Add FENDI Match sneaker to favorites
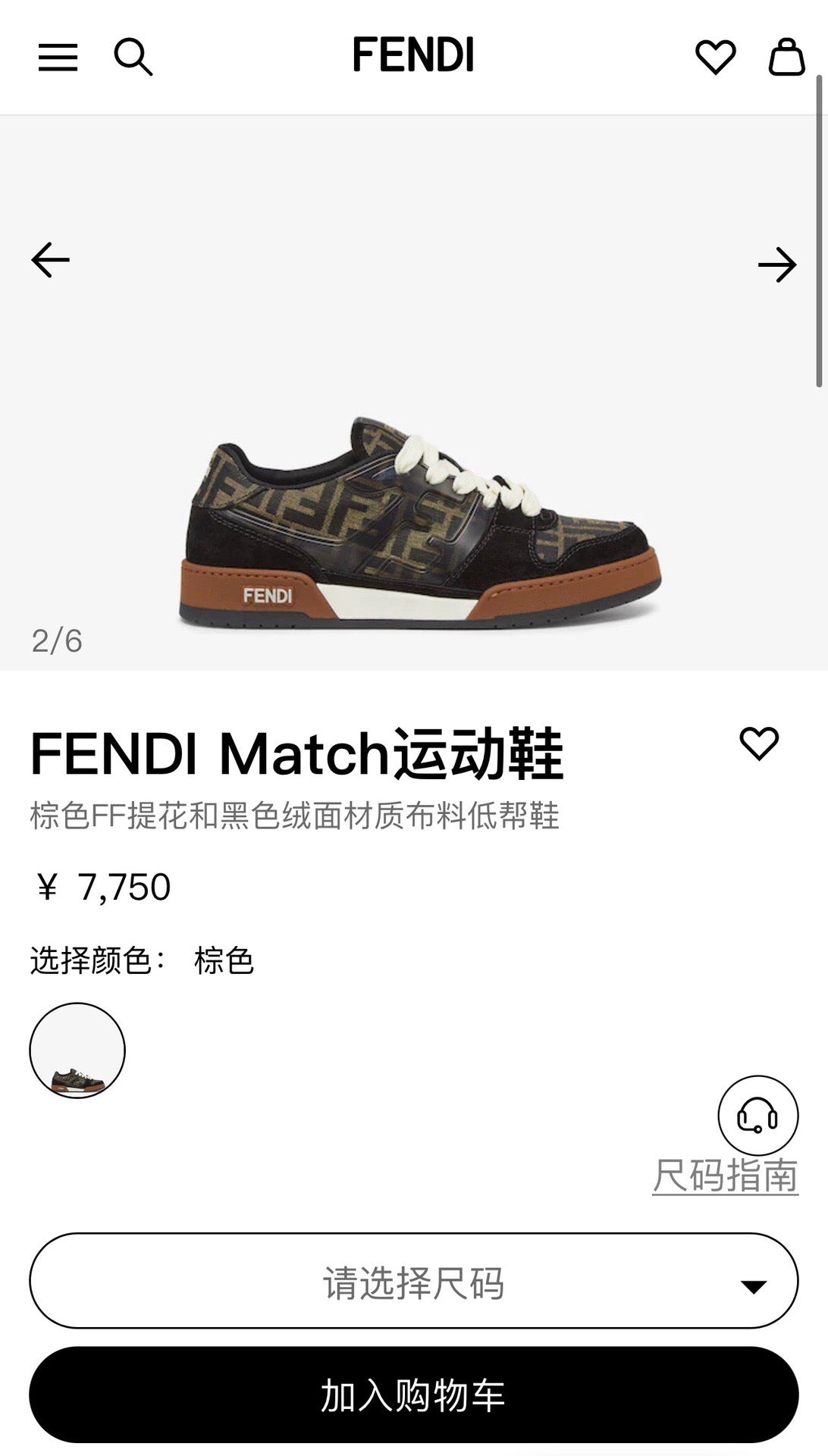Viewport: 828px width, 1456px height. coord(759,744)
